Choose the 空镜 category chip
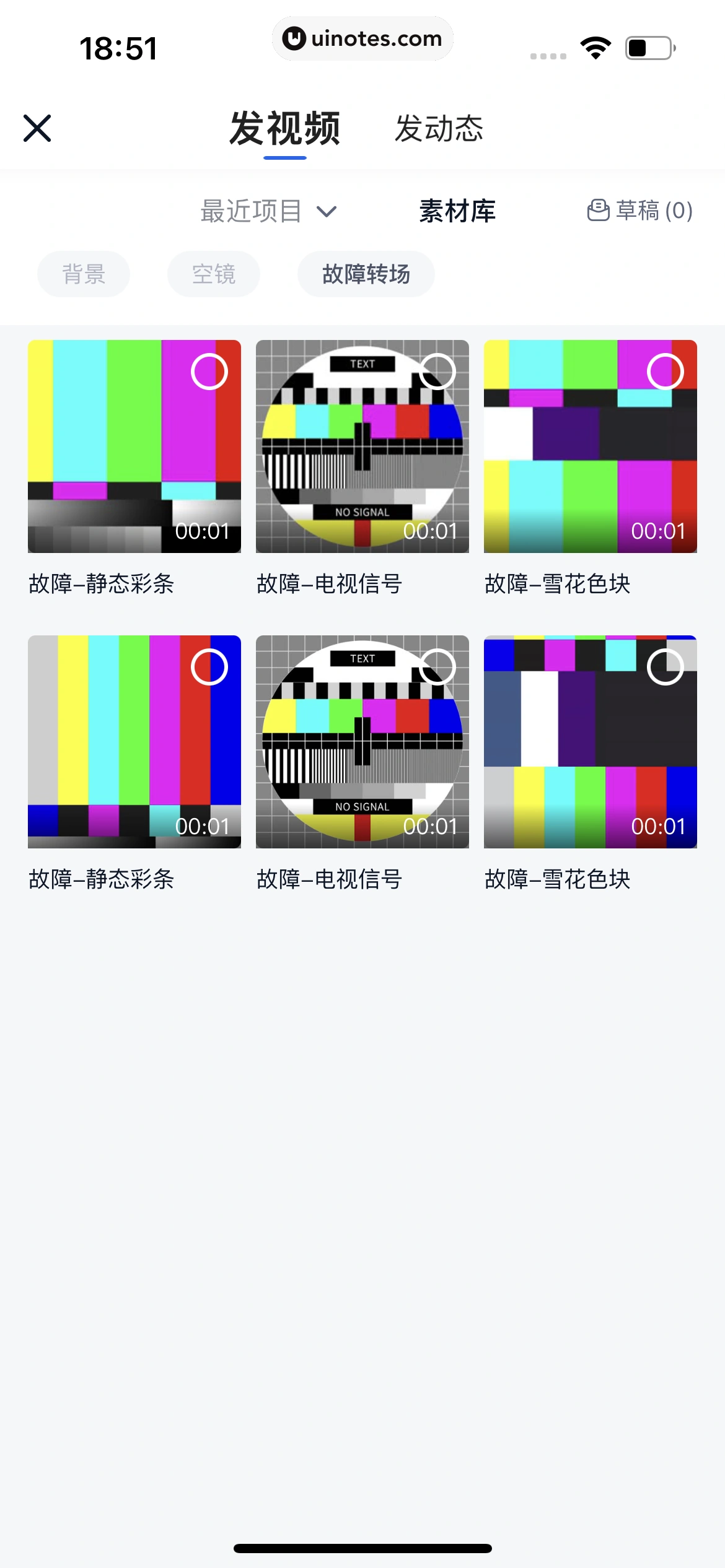The width and height of the screenshot is (725, 1568). (214, 274)
